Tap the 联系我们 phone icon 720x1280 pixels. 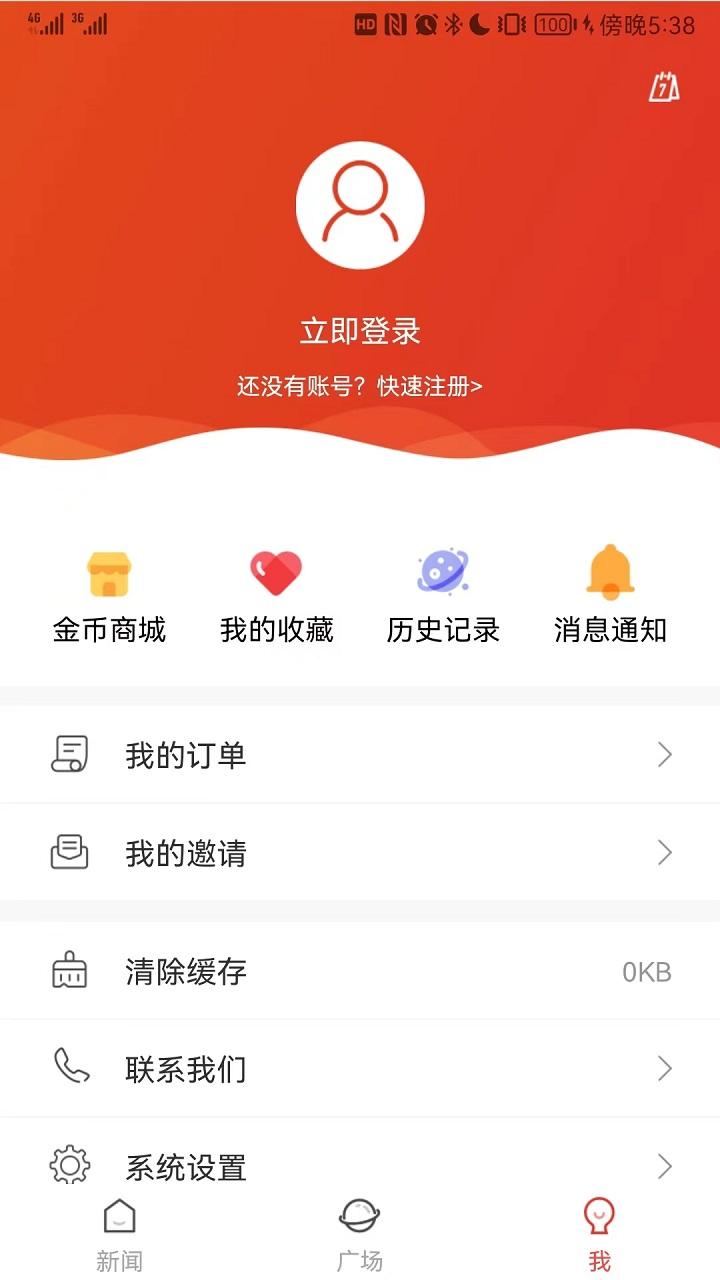(70, 1068)
